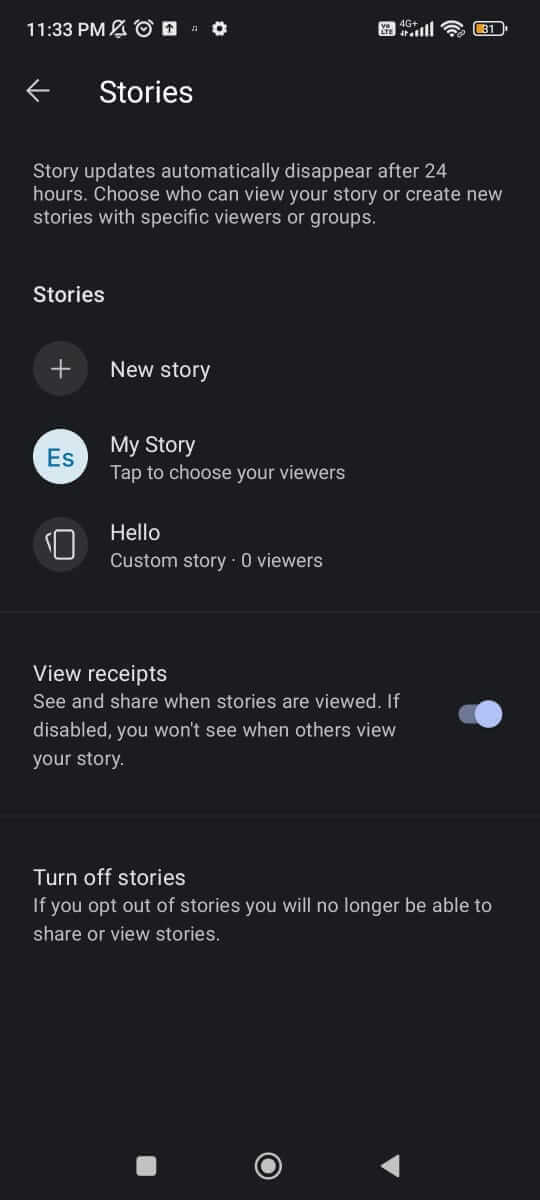Create a new story
The image size is (540, 1200).
click(x=270, y=369)
